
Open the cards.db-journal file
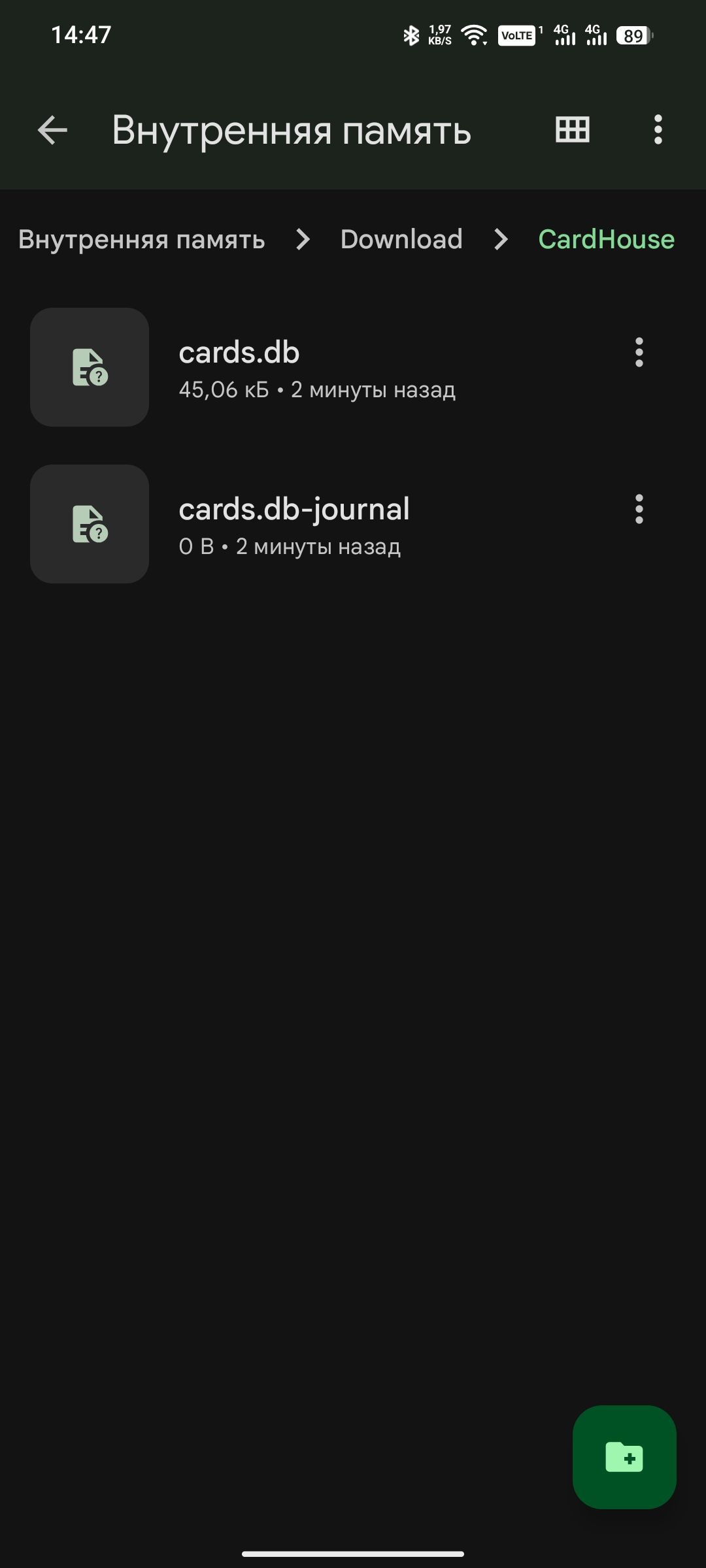pyautogui.click(x=294, y=525)
